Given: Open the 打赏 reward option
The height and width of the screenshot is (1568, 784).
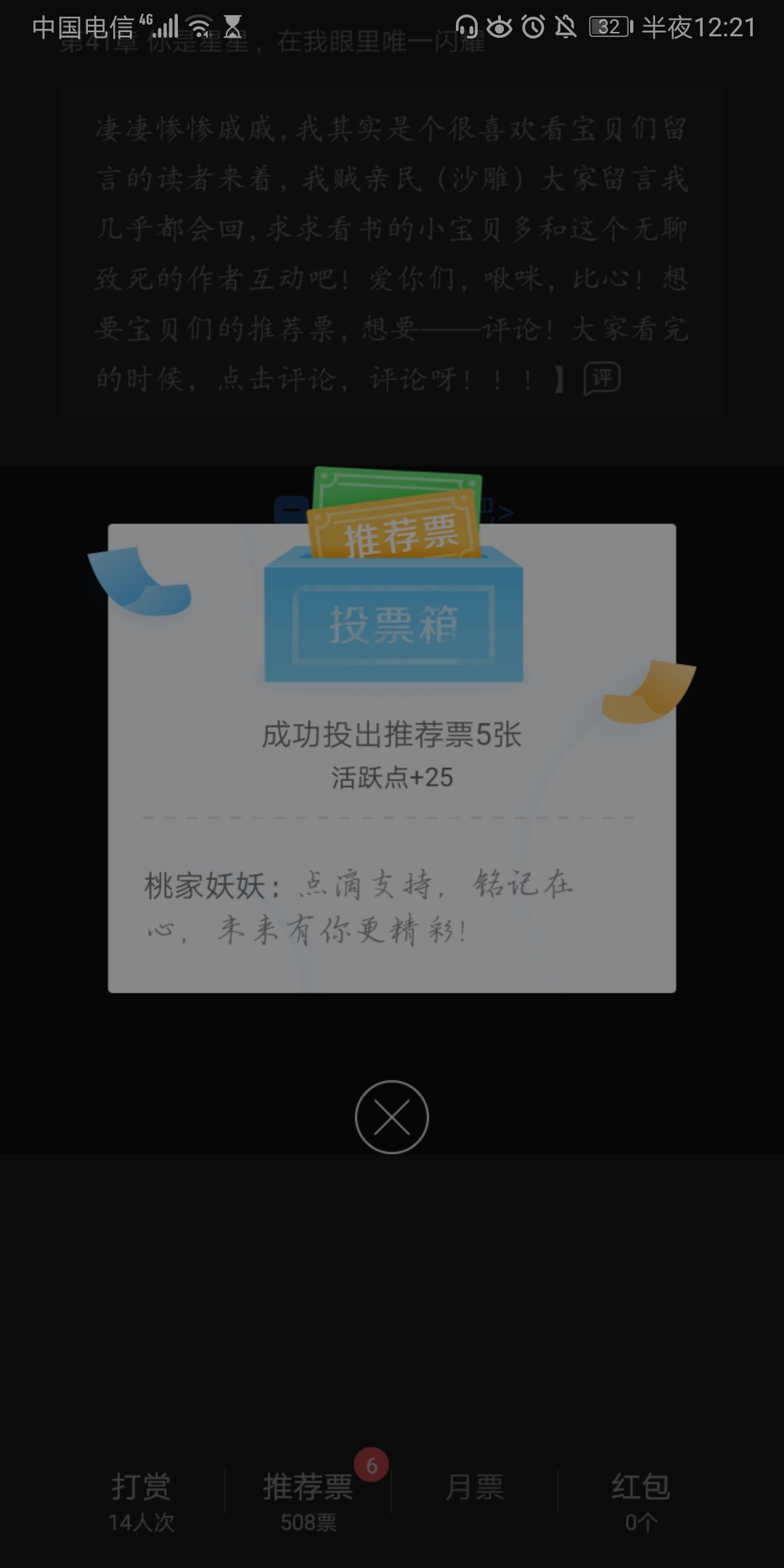Looking at the screenshot, I should 142,1501.
